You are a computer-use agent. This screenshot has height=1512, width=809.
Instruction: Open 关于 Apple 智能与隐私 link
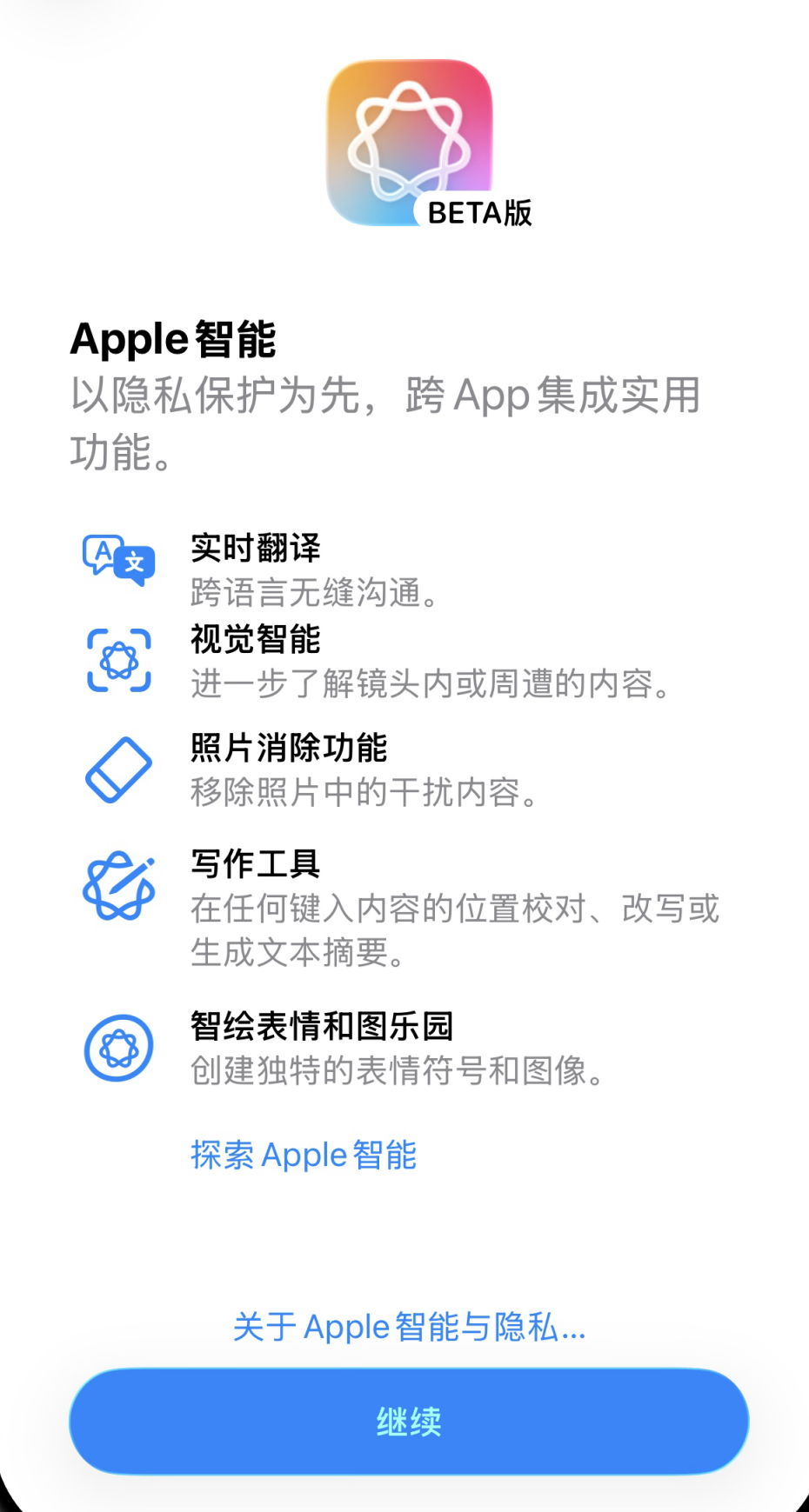(407, 1326)
